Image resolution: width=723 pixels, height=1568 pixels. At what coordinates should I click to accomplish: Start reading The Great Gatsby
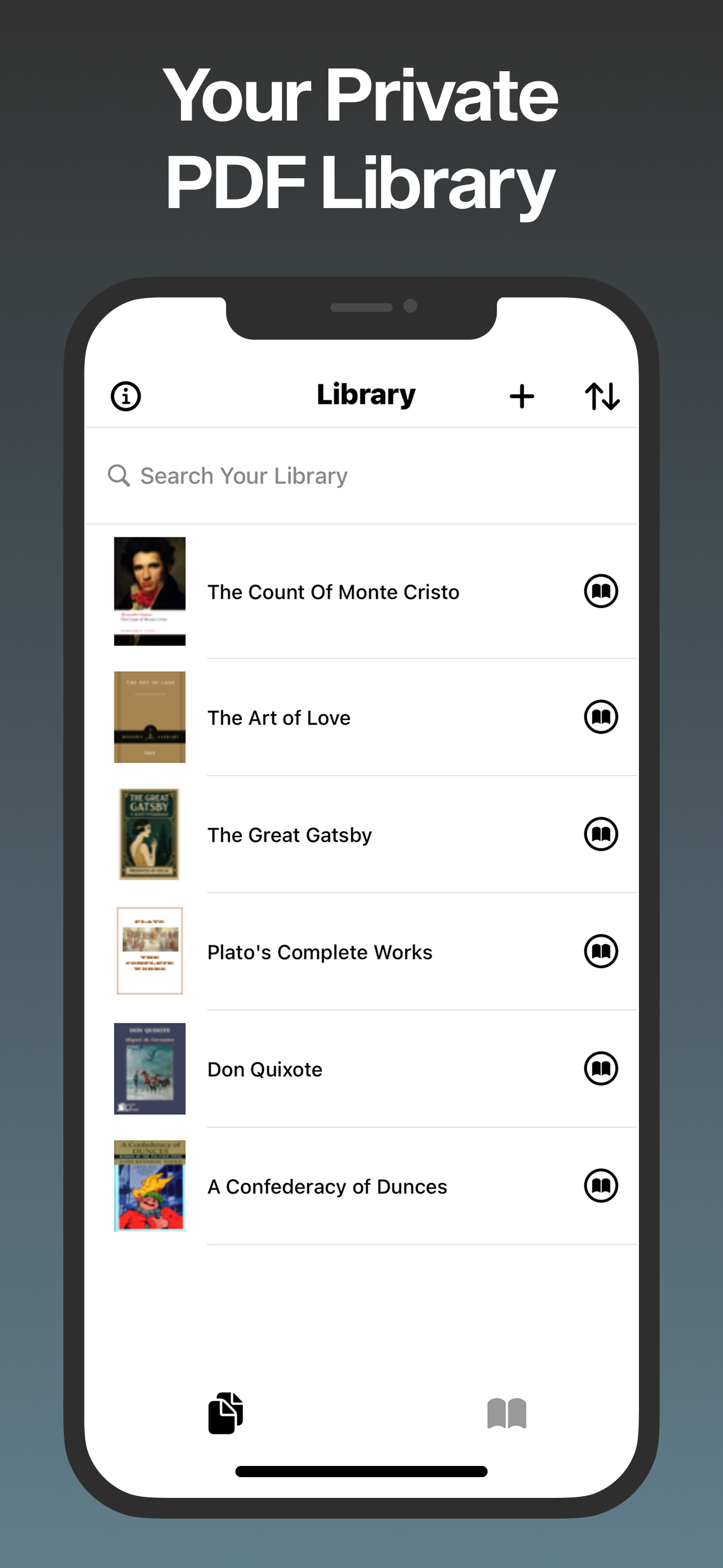(x=601, y=834)
